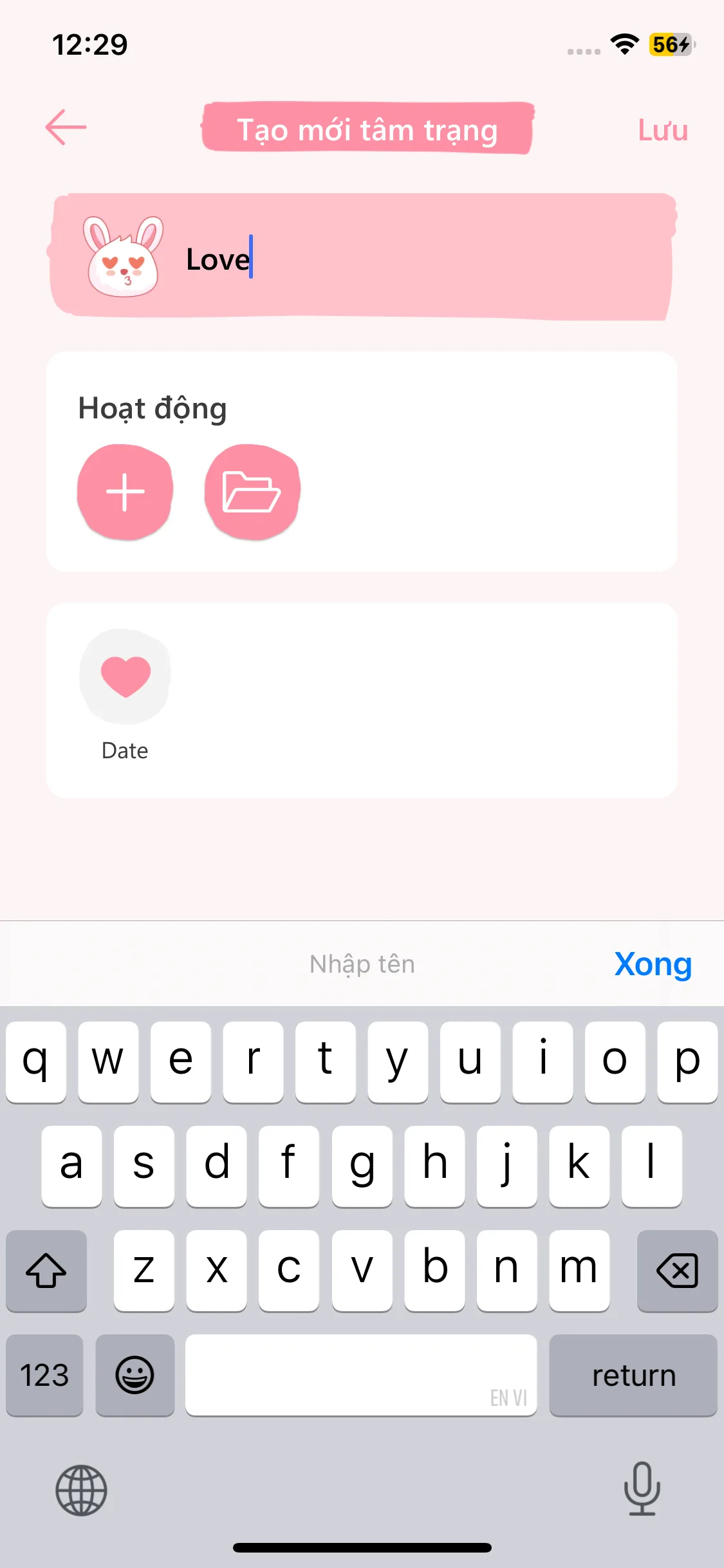The image size is (724, 1568).
Task: Tap the back arrow icon
Action: [x=64, y=127]
